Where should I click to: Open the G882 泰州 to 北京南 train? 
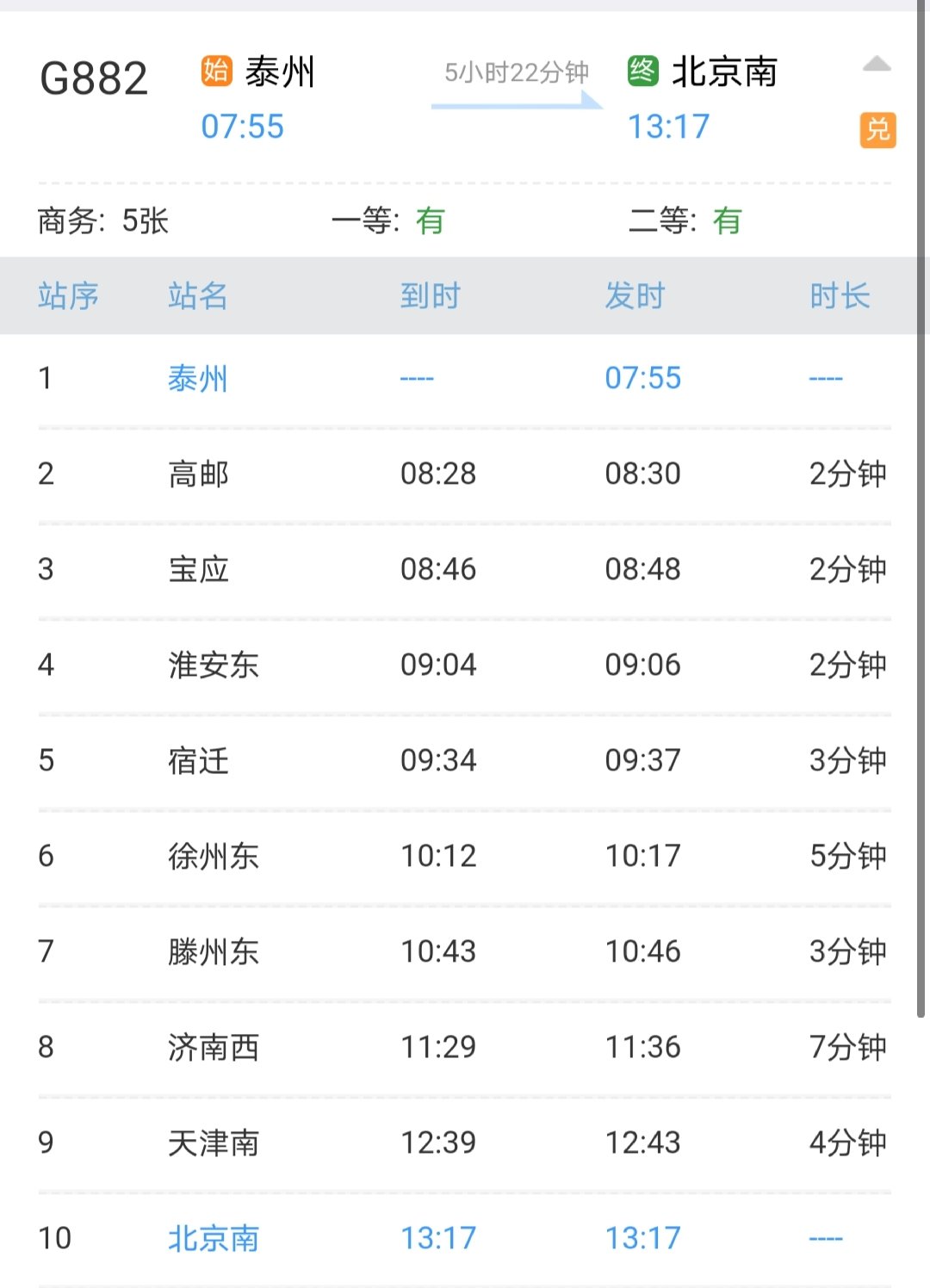tap(95, 79)
